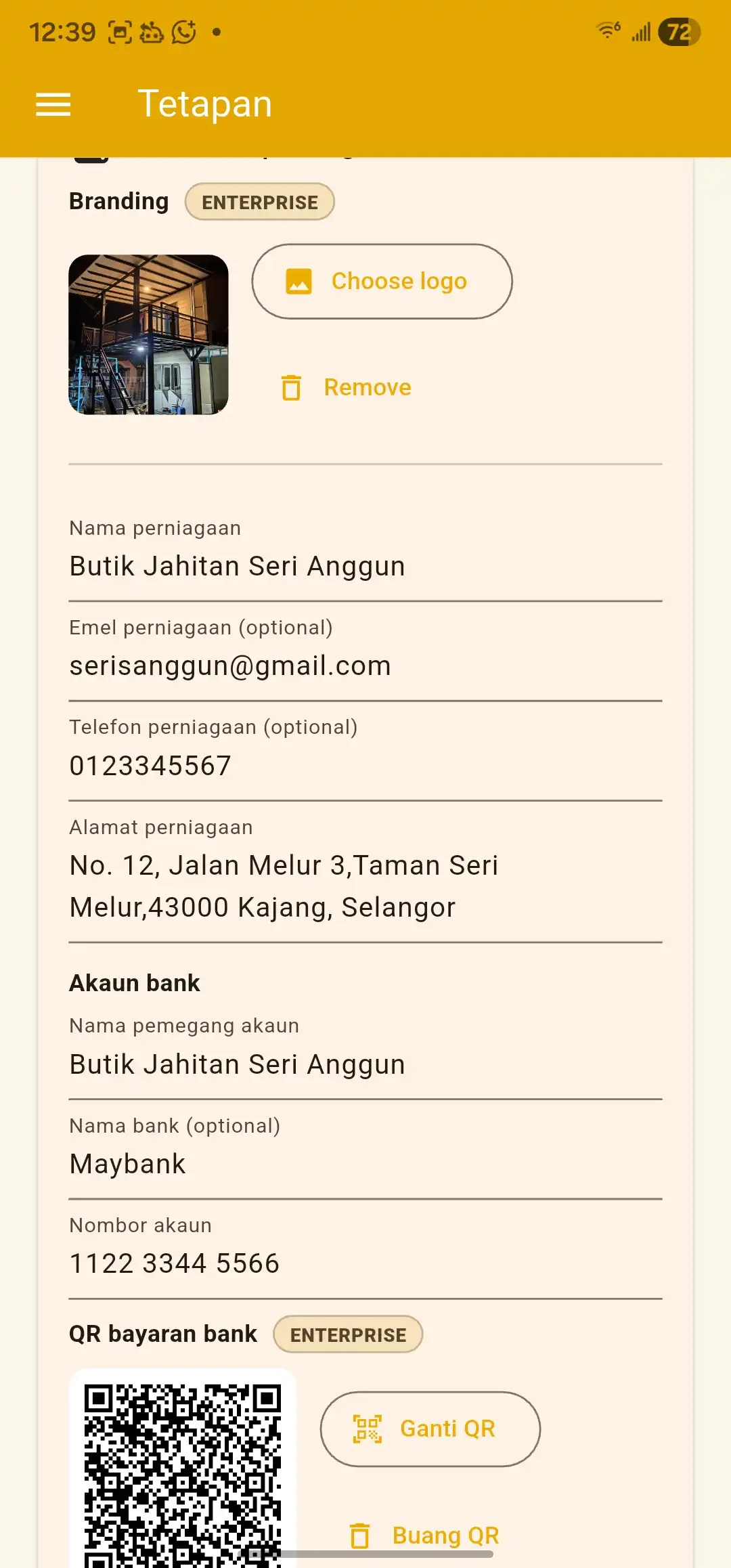Image resolution: width=731 pixels, height=1568 pixels.
Task: Edit the Telefon perniagaan number field
Action: [x=364, y=766]
